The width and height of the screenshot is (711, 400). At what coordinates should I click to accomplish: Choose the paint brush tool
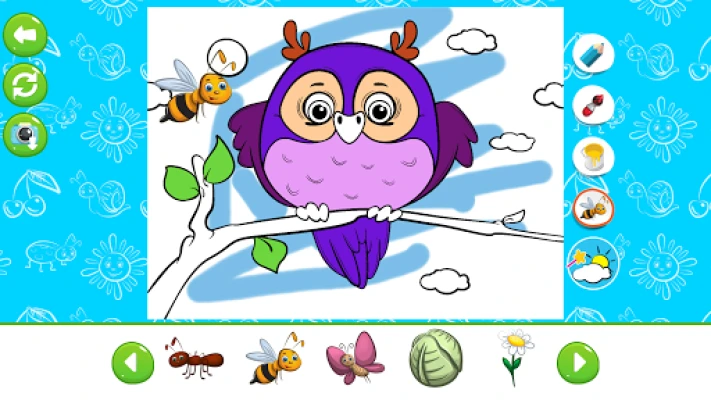pos(593,104)
